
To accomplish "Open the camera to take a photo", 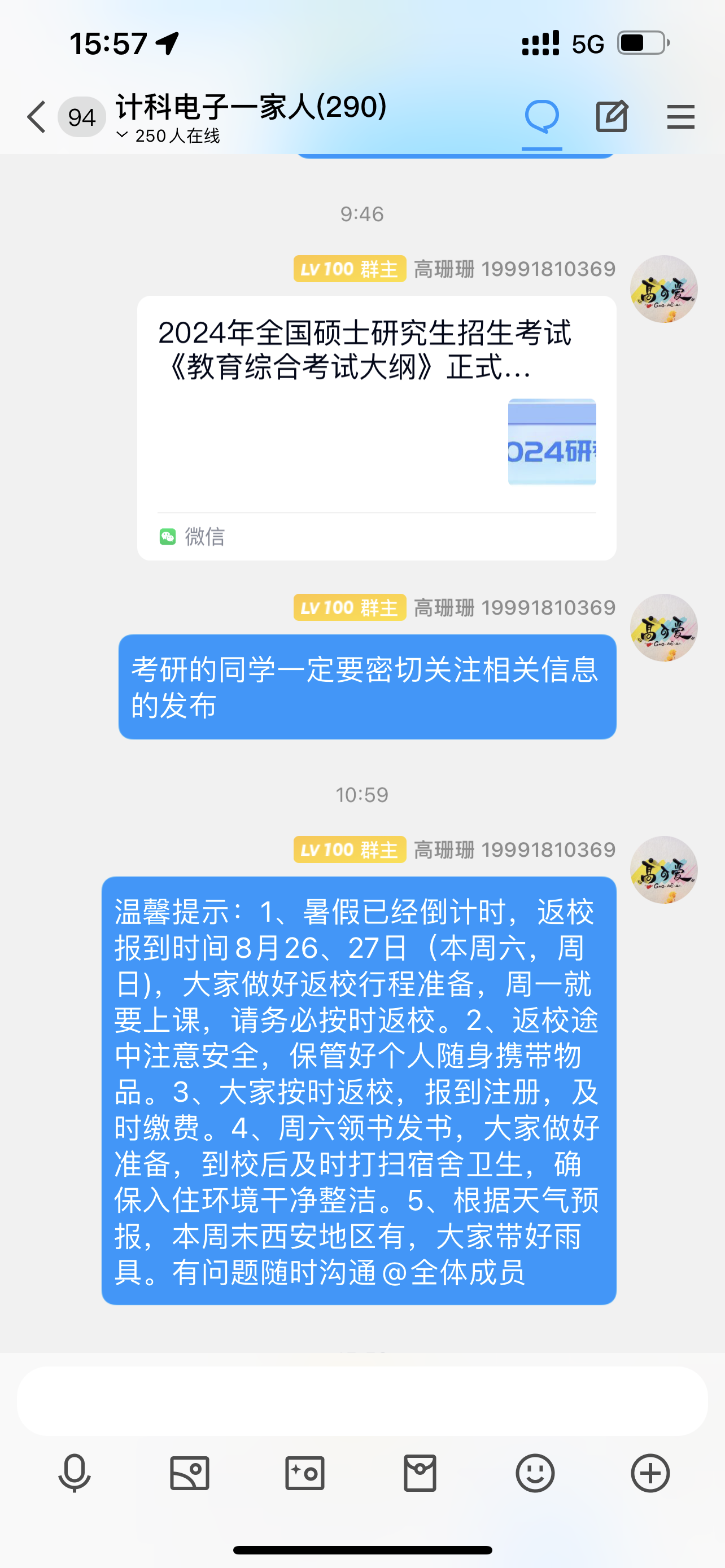I will point(304,1474).
